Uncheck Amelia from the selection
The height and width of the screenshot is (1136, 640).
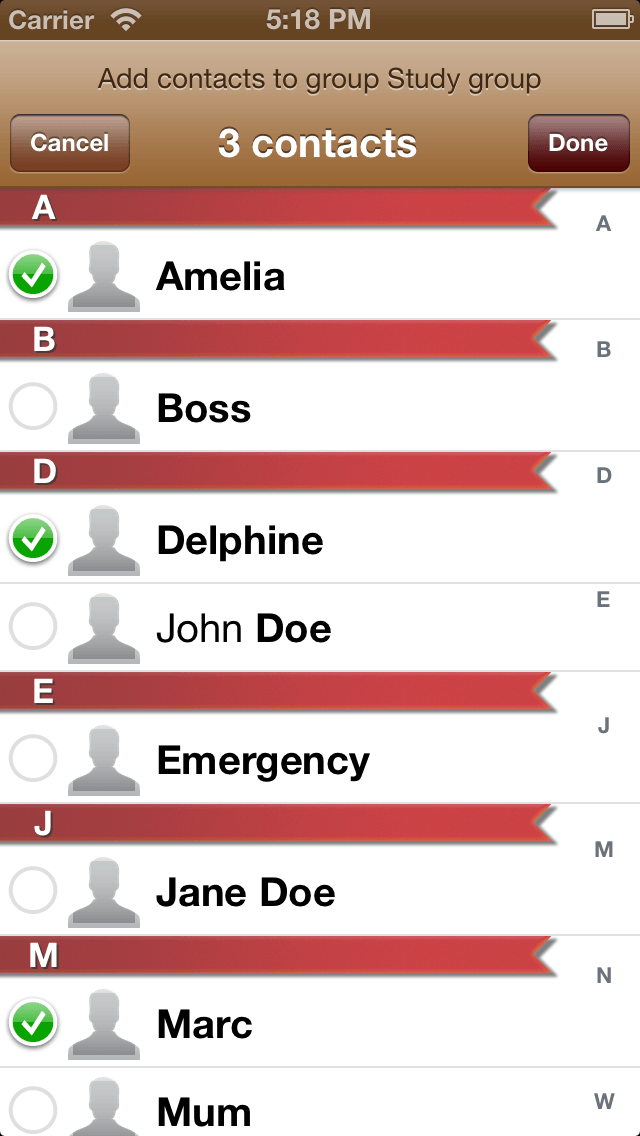[33, 276]
